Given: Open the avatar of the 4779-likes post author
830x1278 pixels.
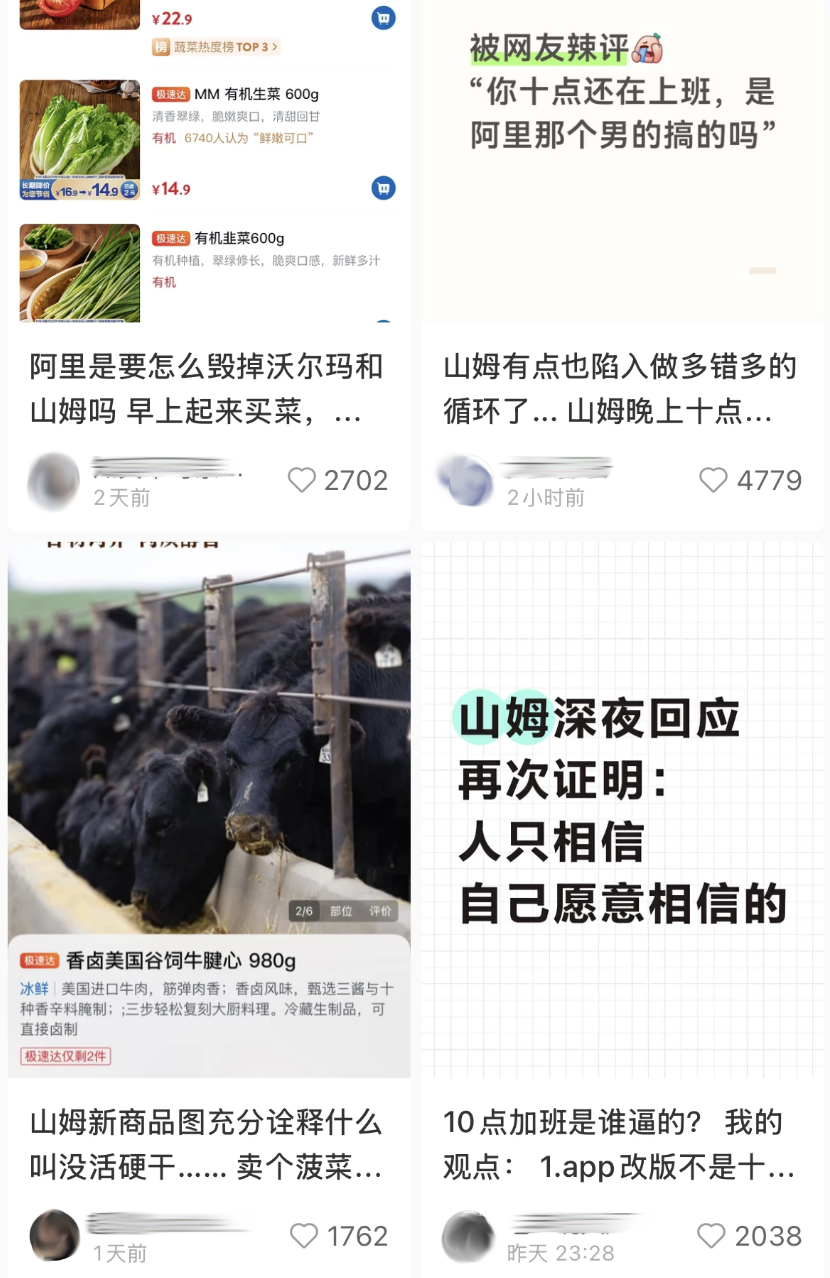Looking at the screenshot, I should click(x=467, y=480).
